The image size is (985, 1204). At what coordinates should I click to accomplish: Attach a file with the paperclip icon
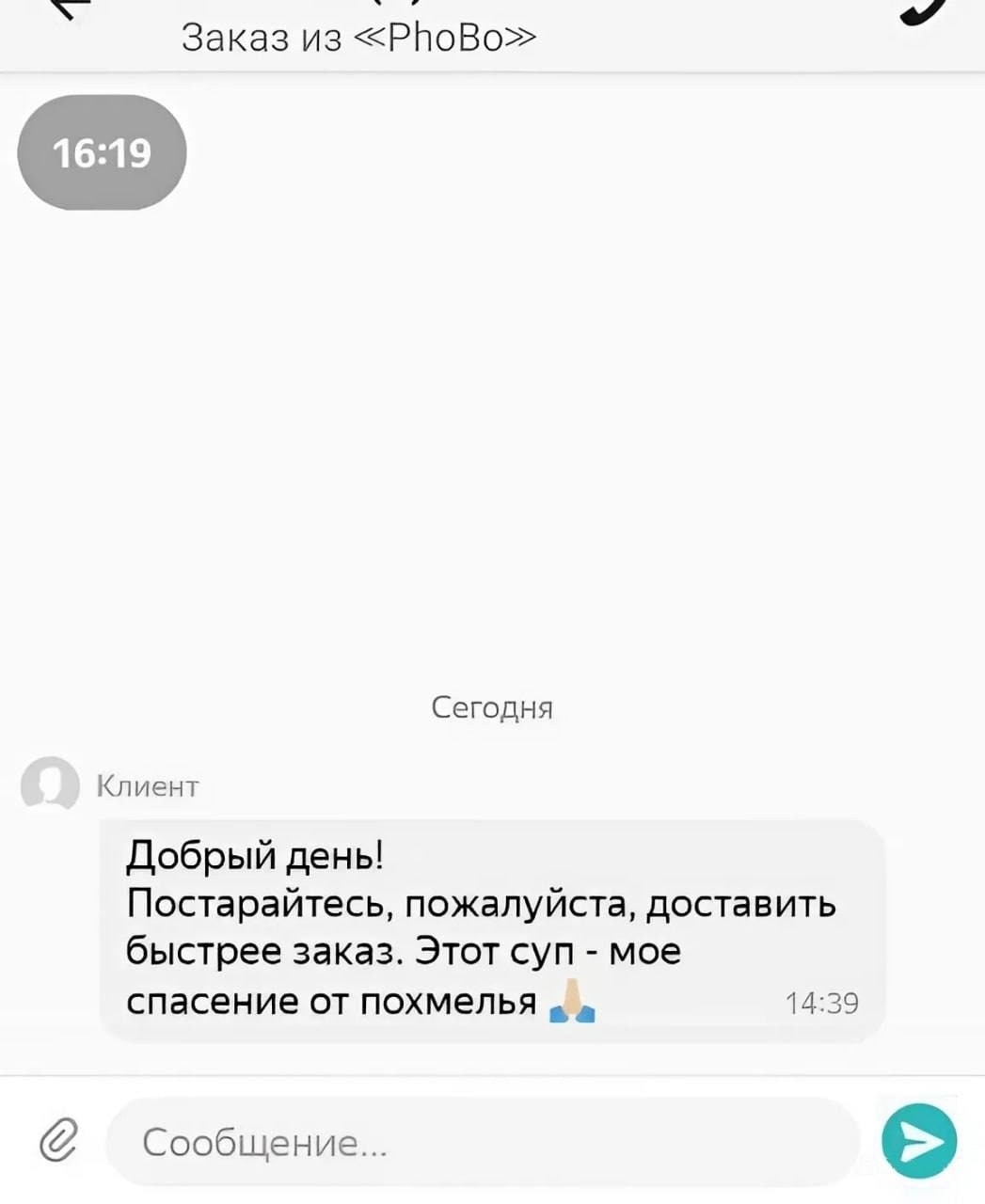coord(58,1140)
